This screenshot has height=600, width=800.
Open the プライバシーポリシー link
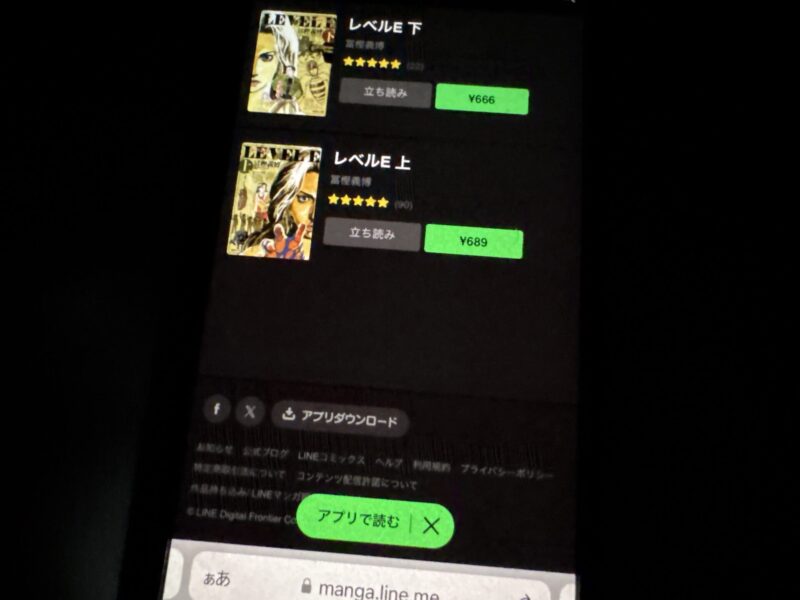[507, 473]
